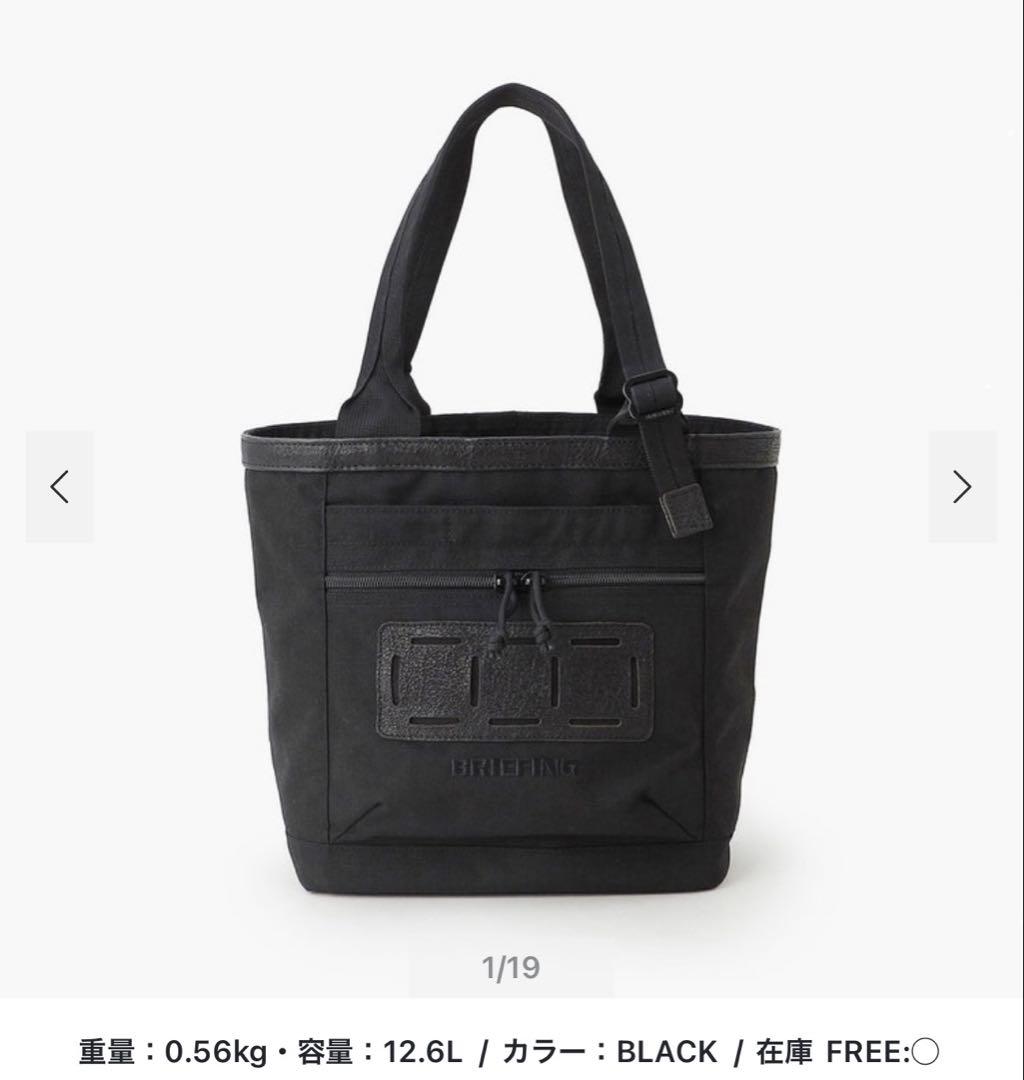Show the next product photo
Image resolution: width=1024 pixels, height=1080 pixels.
click(962, 487)
